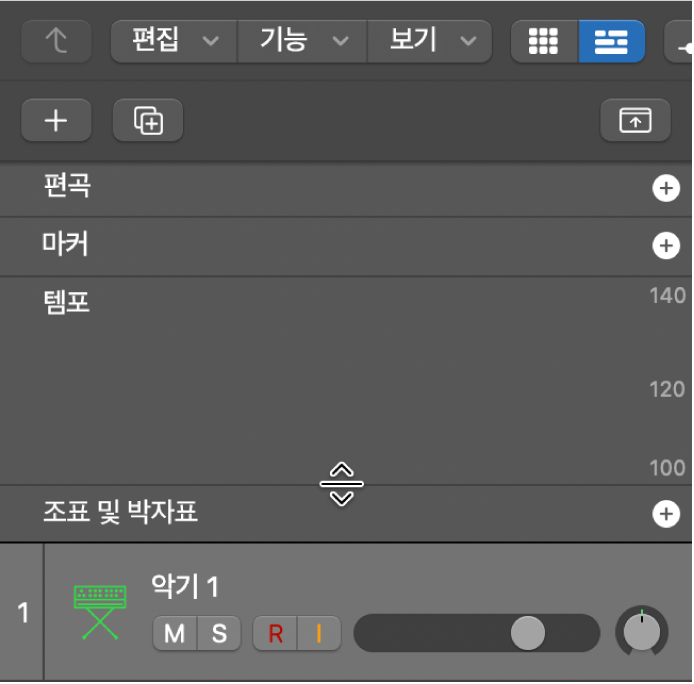
Task: Add an item to the 편곡 track
Action: 665,188
